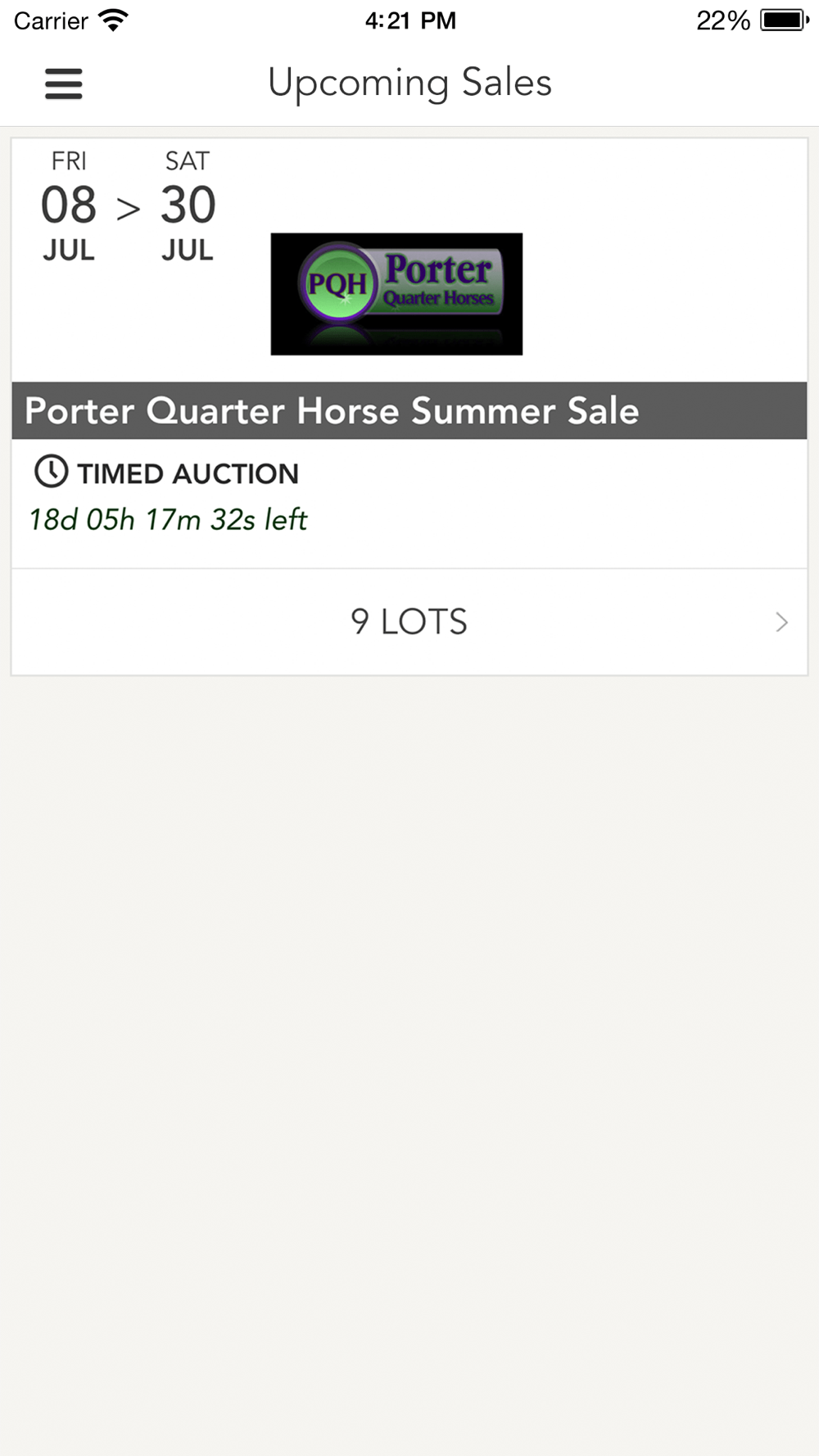
Task: View the 9 LOTS list
Action: 409,622
